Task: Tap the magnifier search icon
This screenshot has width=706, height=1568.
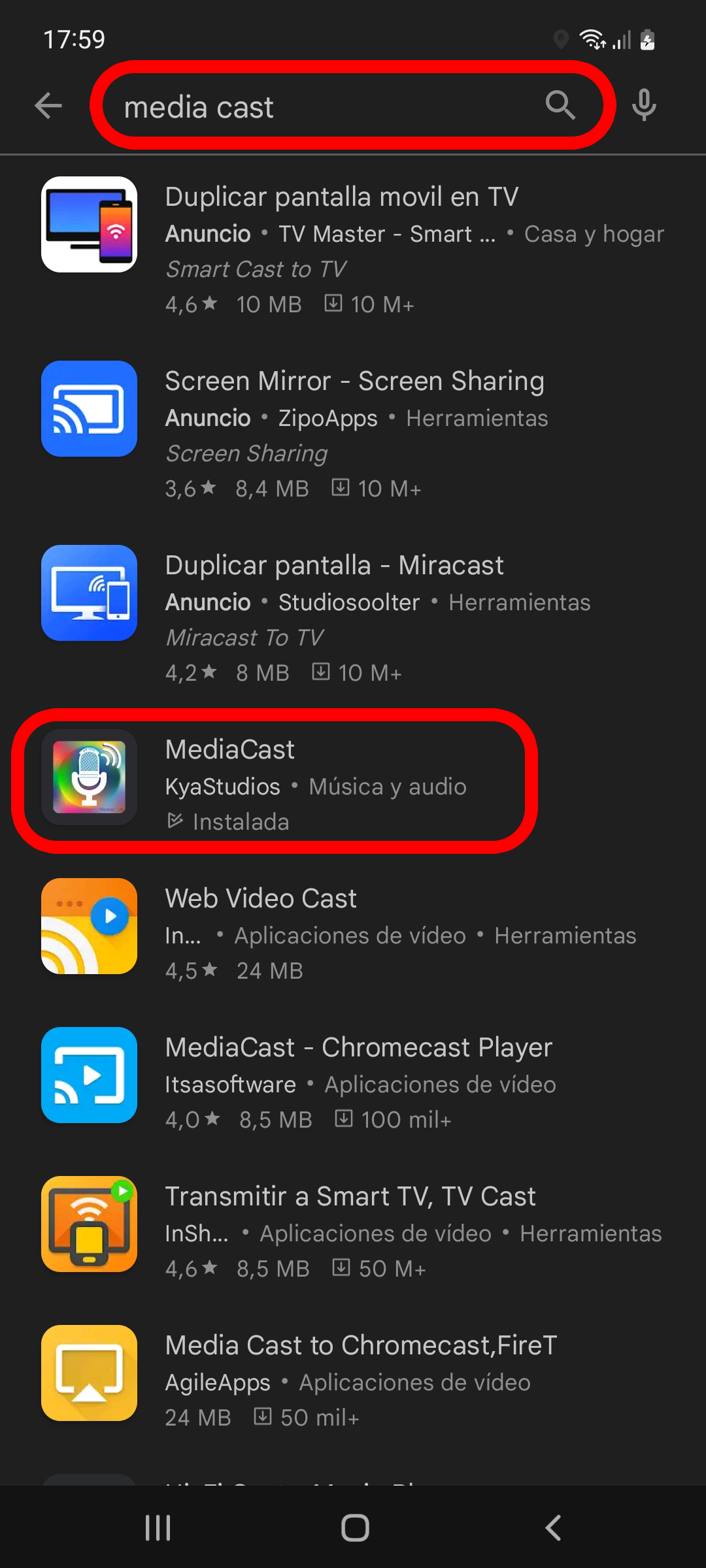Action: pos(560,106)
